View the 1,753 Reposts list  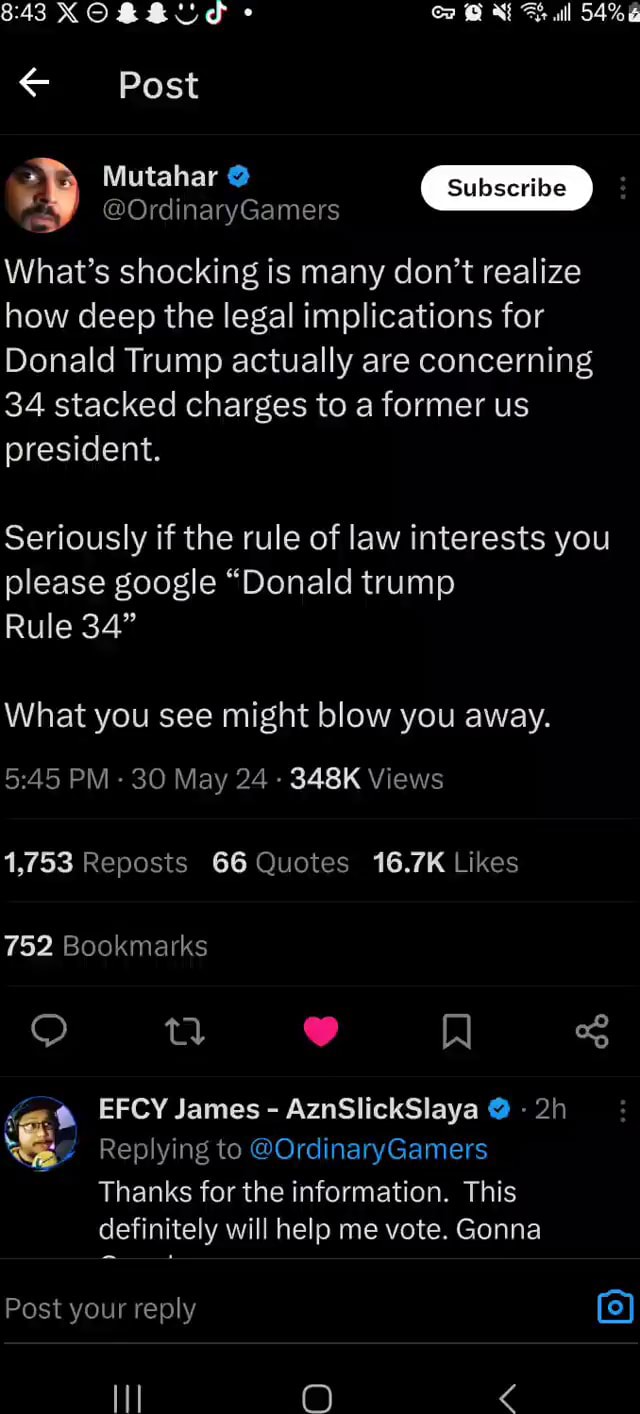coord(96,862)
